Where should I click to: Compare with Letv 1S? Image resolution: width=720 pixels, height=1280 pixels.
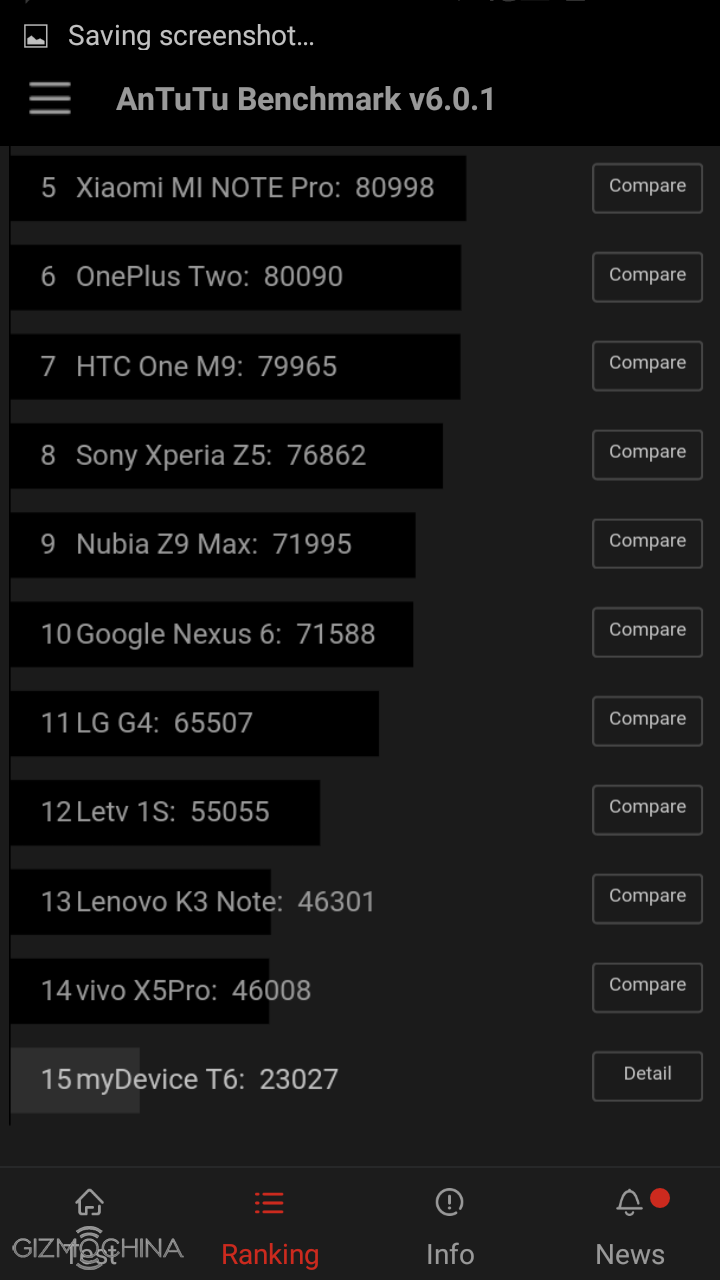tap(647, 809)
